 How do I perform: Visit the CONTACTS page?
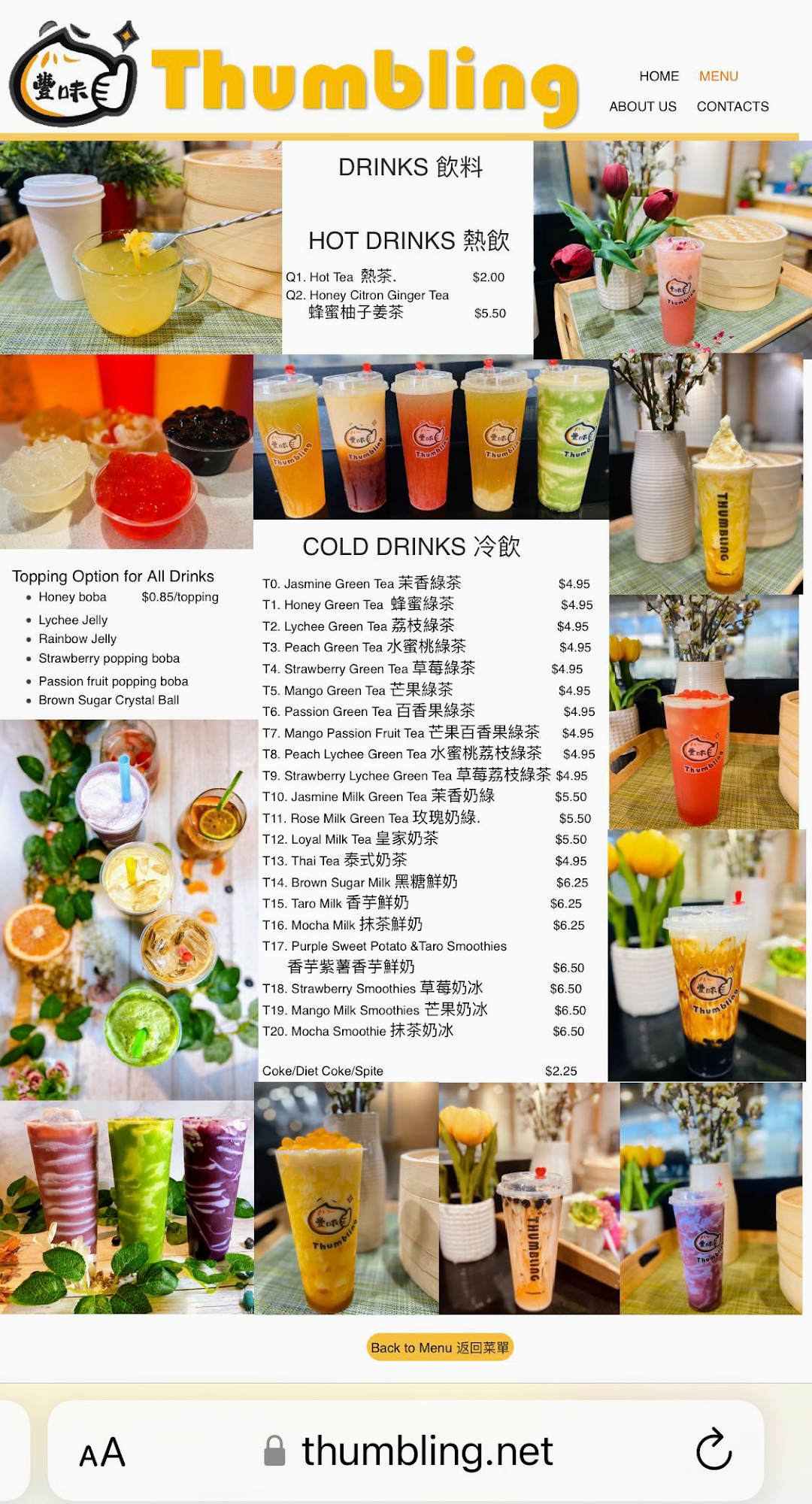click(732, 106)
